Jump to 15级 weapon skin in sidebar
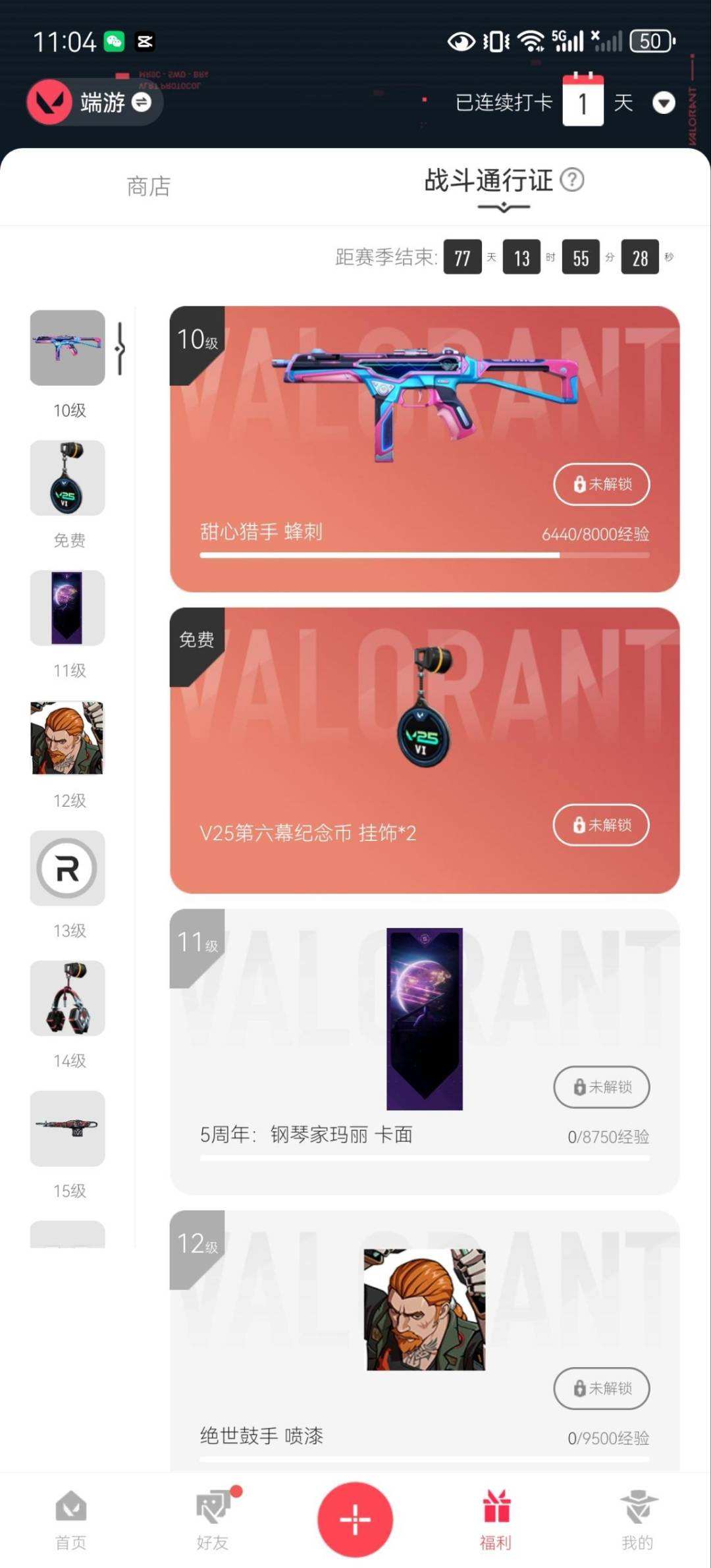Screen dimensions: 711x1568 [x=67, y=1128]
